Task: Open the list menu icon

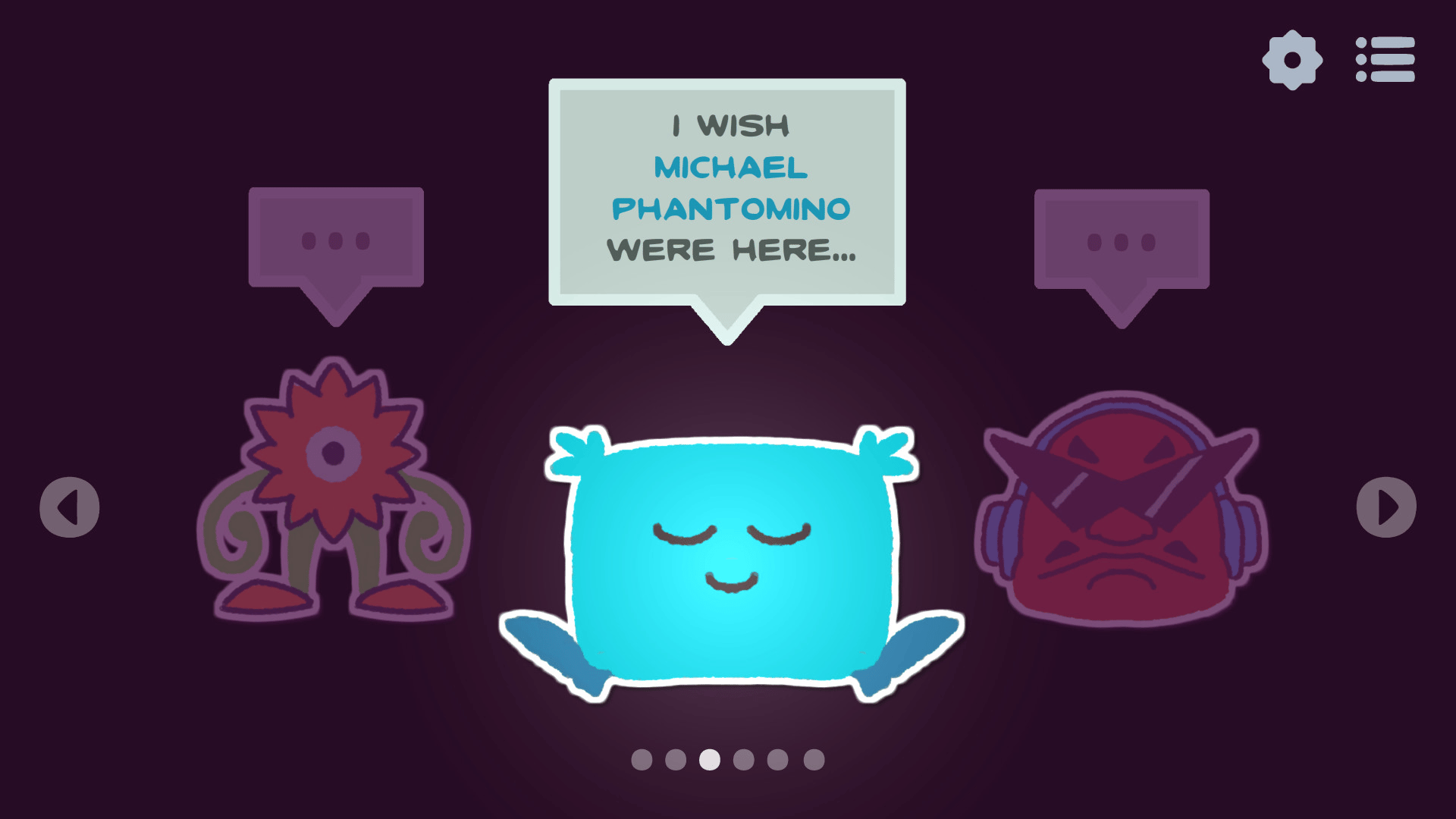Action: point(1385,60)
